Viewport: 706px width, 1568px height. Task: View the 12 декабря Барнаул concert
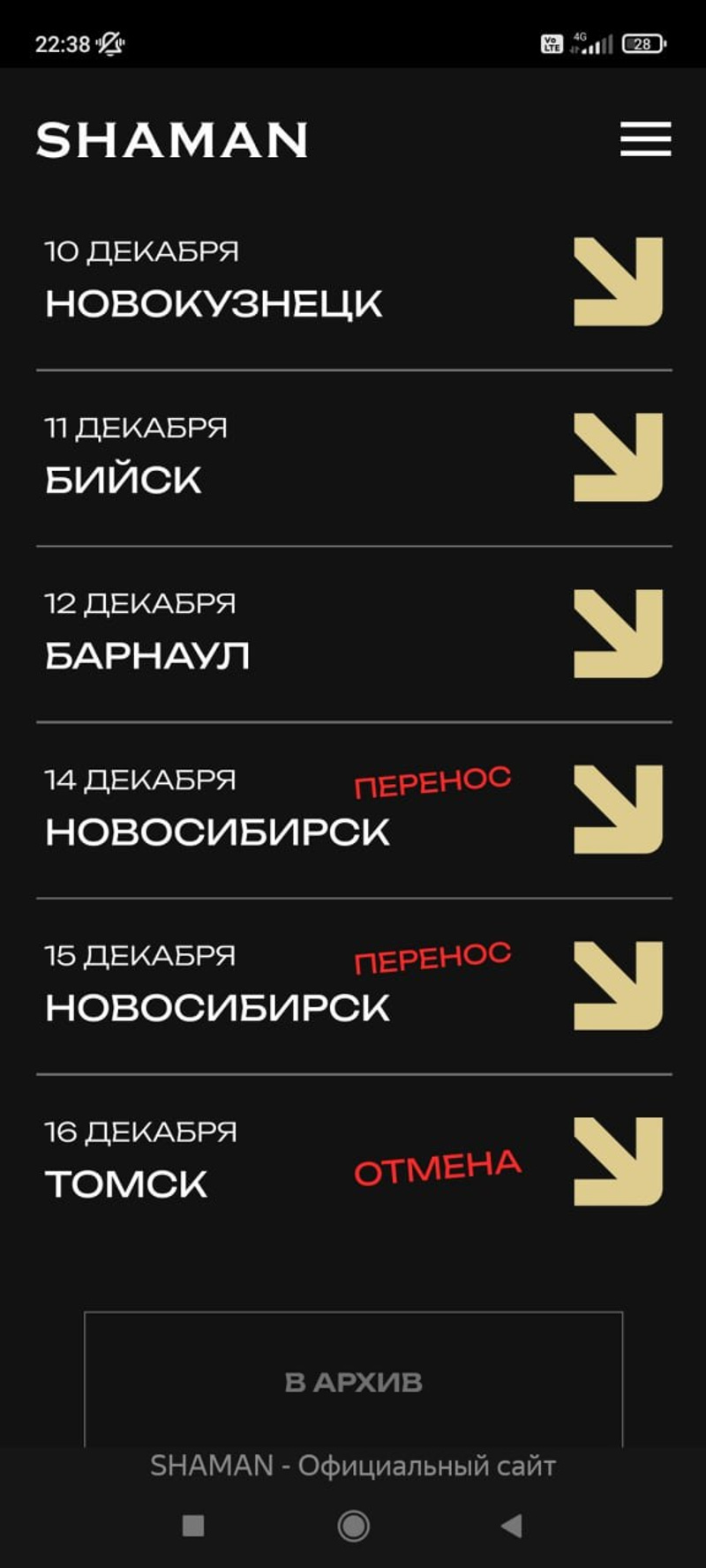coord(618,633)
